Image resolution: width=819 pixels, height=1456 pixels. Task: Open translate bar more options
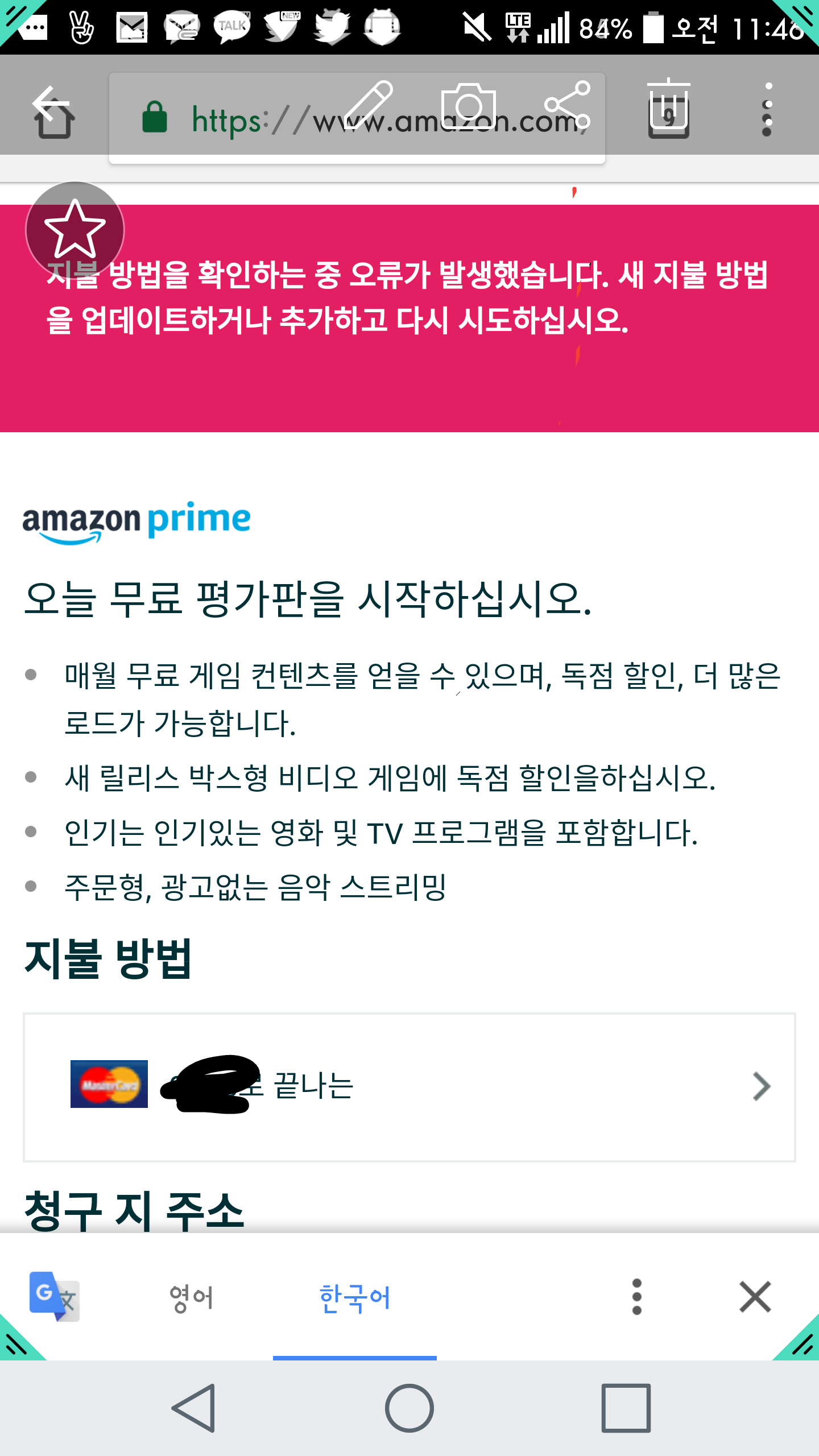click(637, 1297)
